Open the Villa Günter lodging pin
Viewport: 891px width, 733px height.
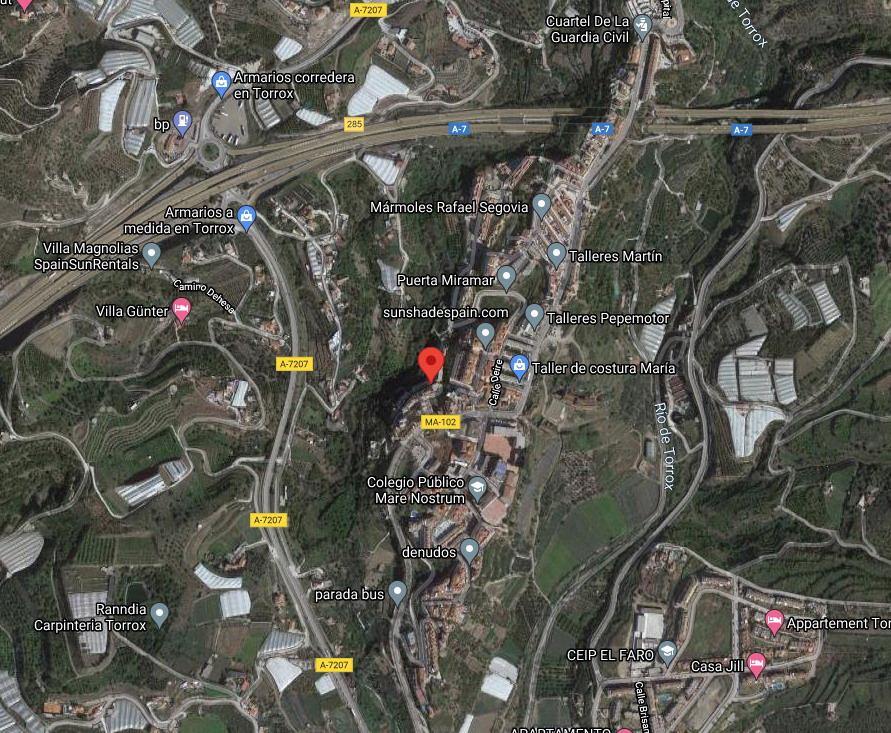[x=181, y=309]
